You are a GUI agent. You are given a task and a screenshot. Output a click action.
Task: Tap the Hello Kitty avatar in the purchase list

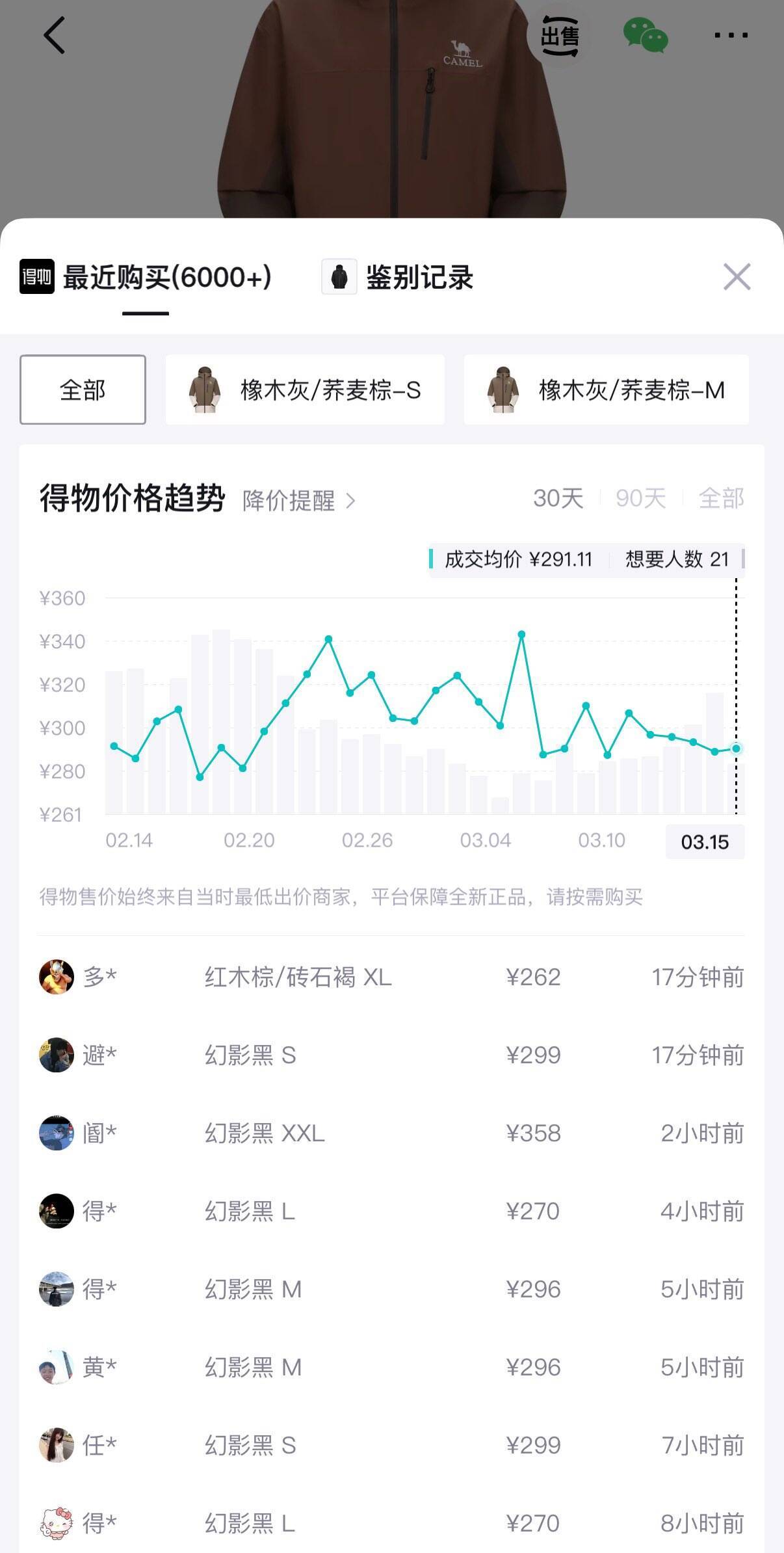point(57,1524)
